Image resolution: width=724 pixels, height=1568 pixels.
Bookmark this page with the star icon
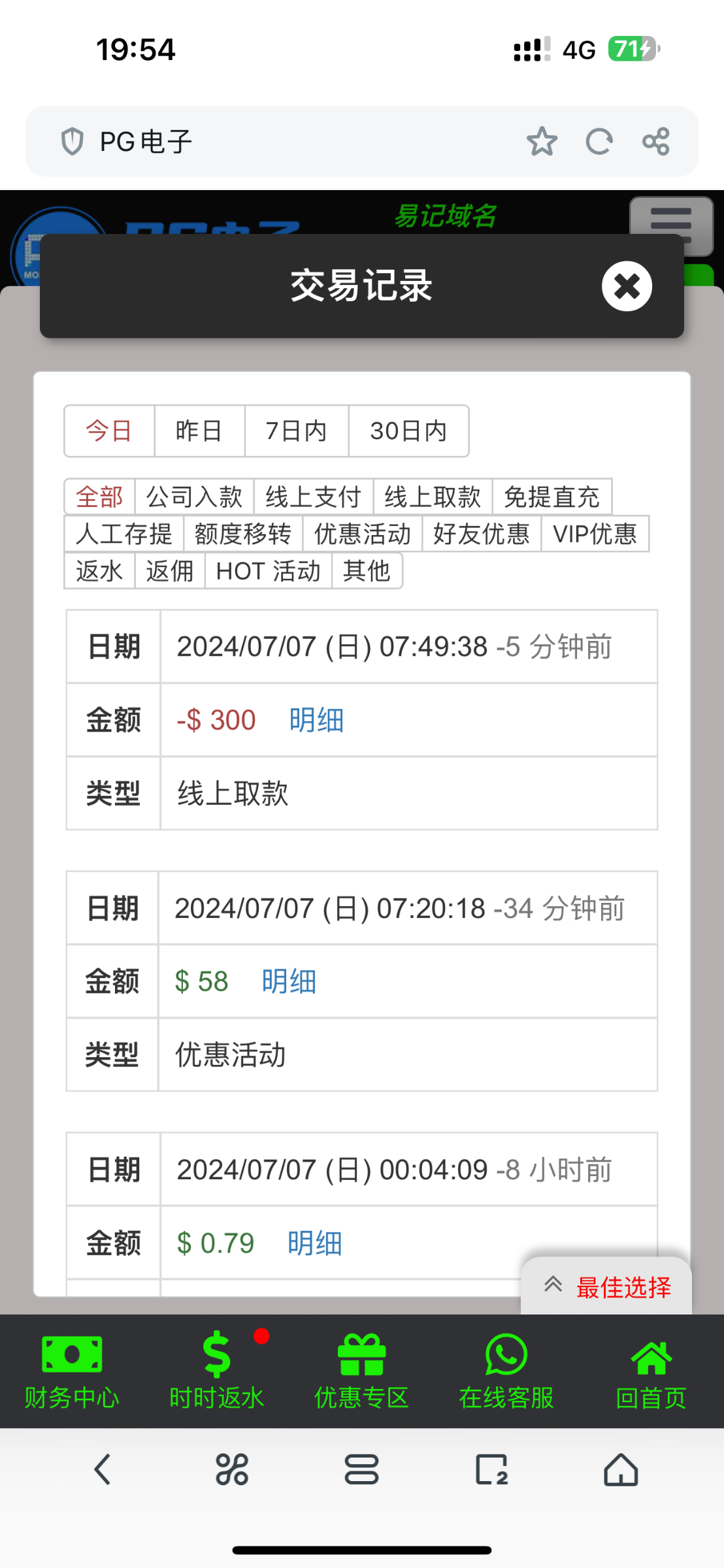(x=542, y=141)
